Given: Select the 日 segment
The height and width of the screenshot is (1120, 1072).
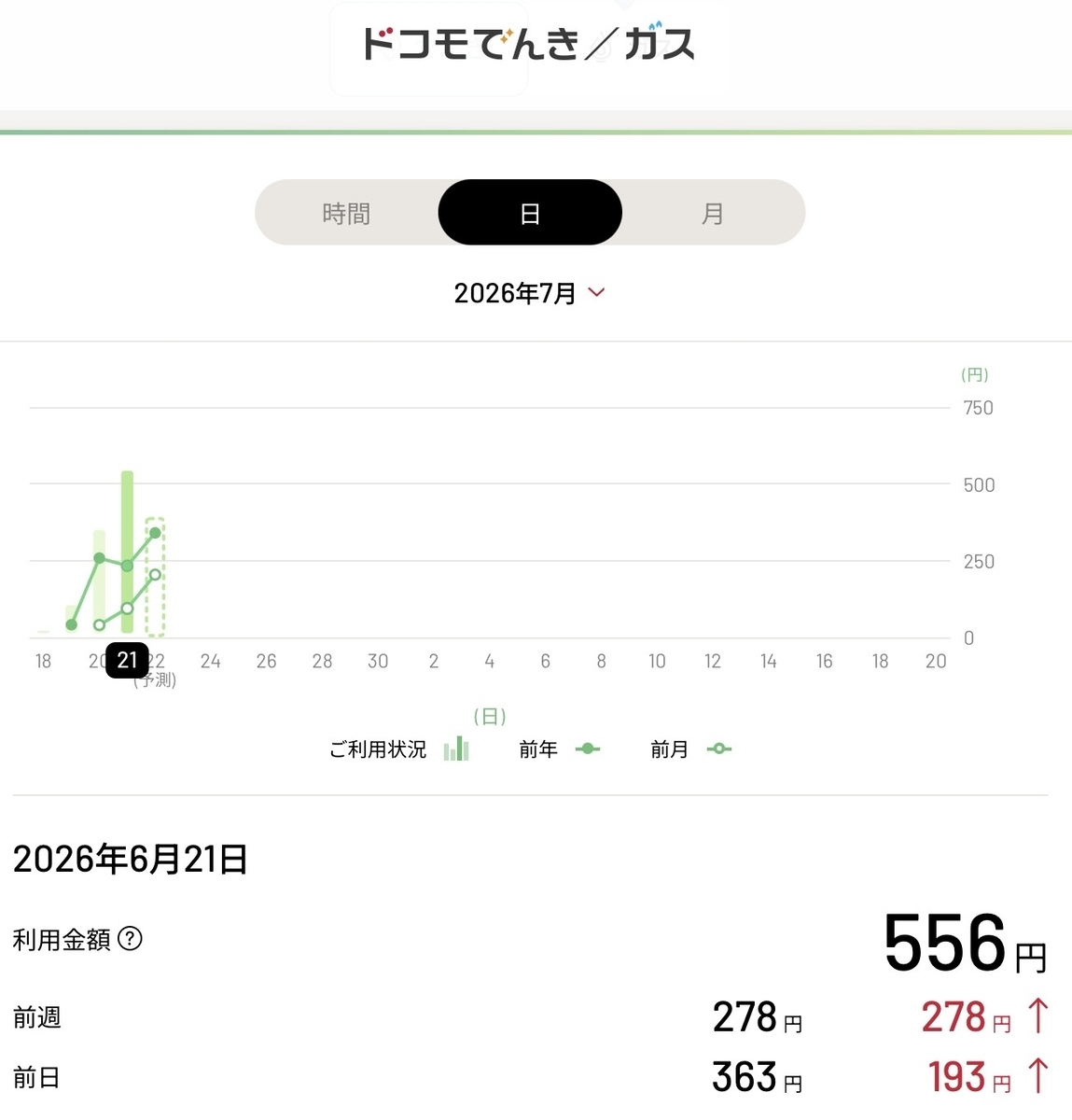Looking at the screenshot, I should [x=530, y=213].
